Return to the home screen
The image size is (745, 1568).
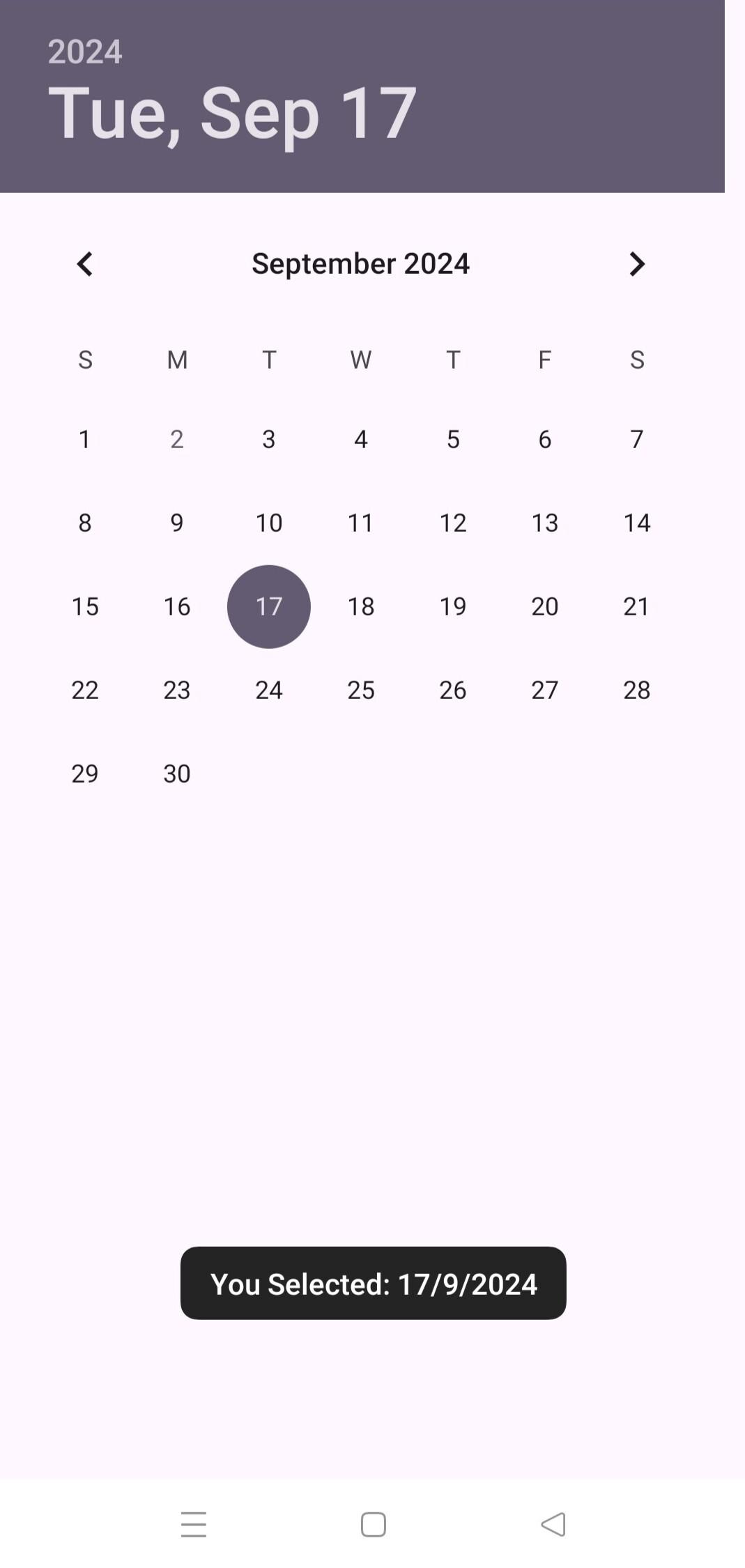coord(374,1524)
